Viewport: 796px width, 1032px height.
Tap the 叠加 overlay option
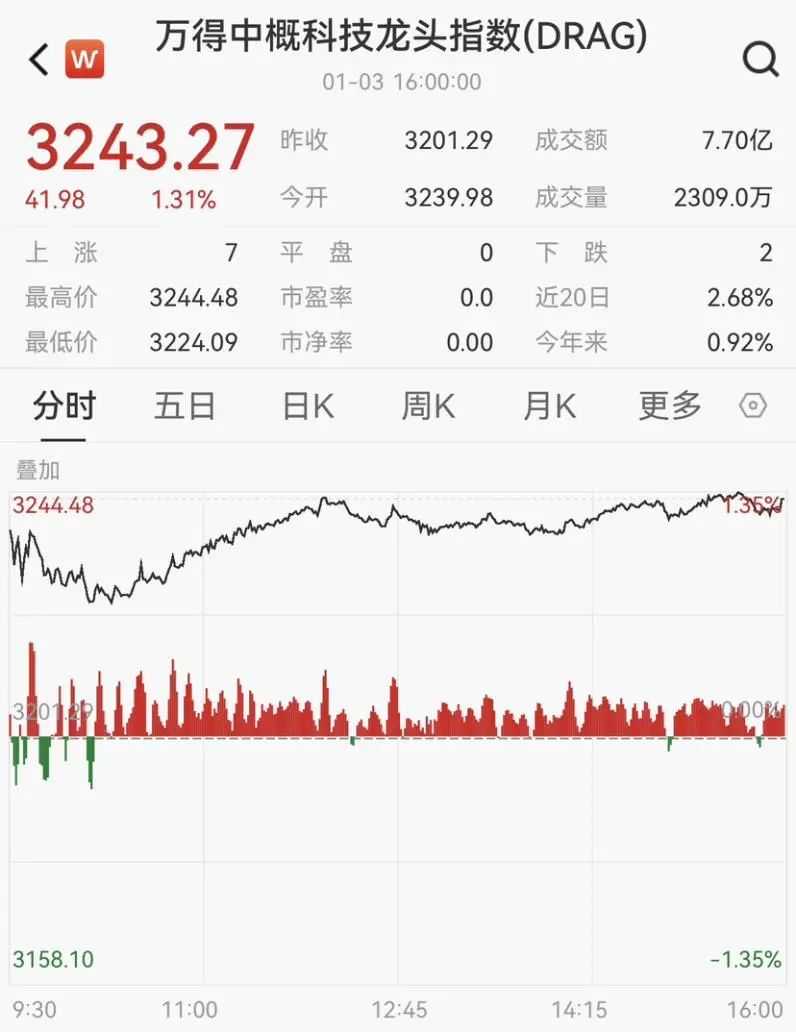pos(38,470)
